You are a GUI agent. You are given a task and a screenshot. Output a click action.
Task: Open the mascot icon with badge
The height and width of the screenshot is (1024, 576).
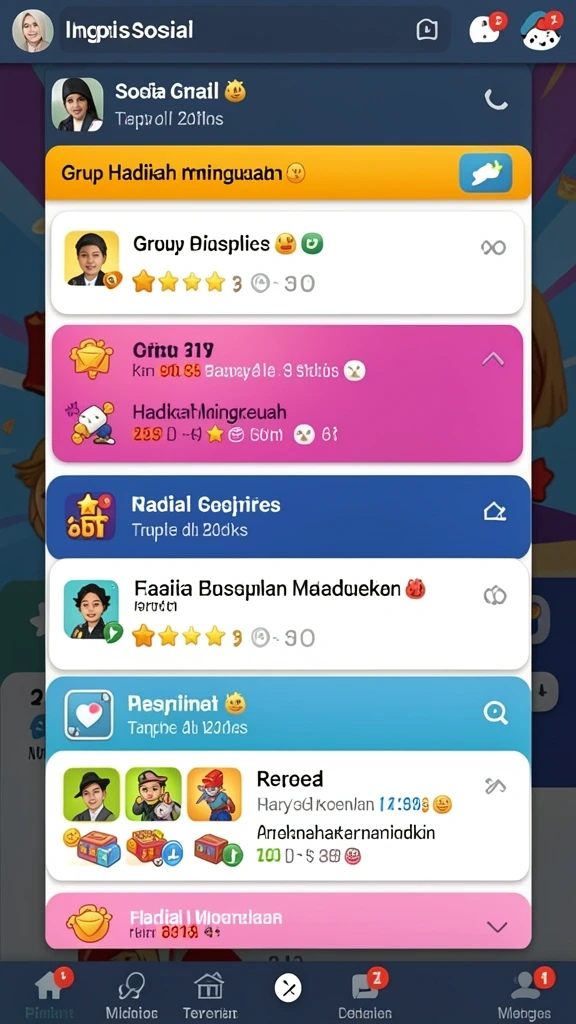[541, 30]
